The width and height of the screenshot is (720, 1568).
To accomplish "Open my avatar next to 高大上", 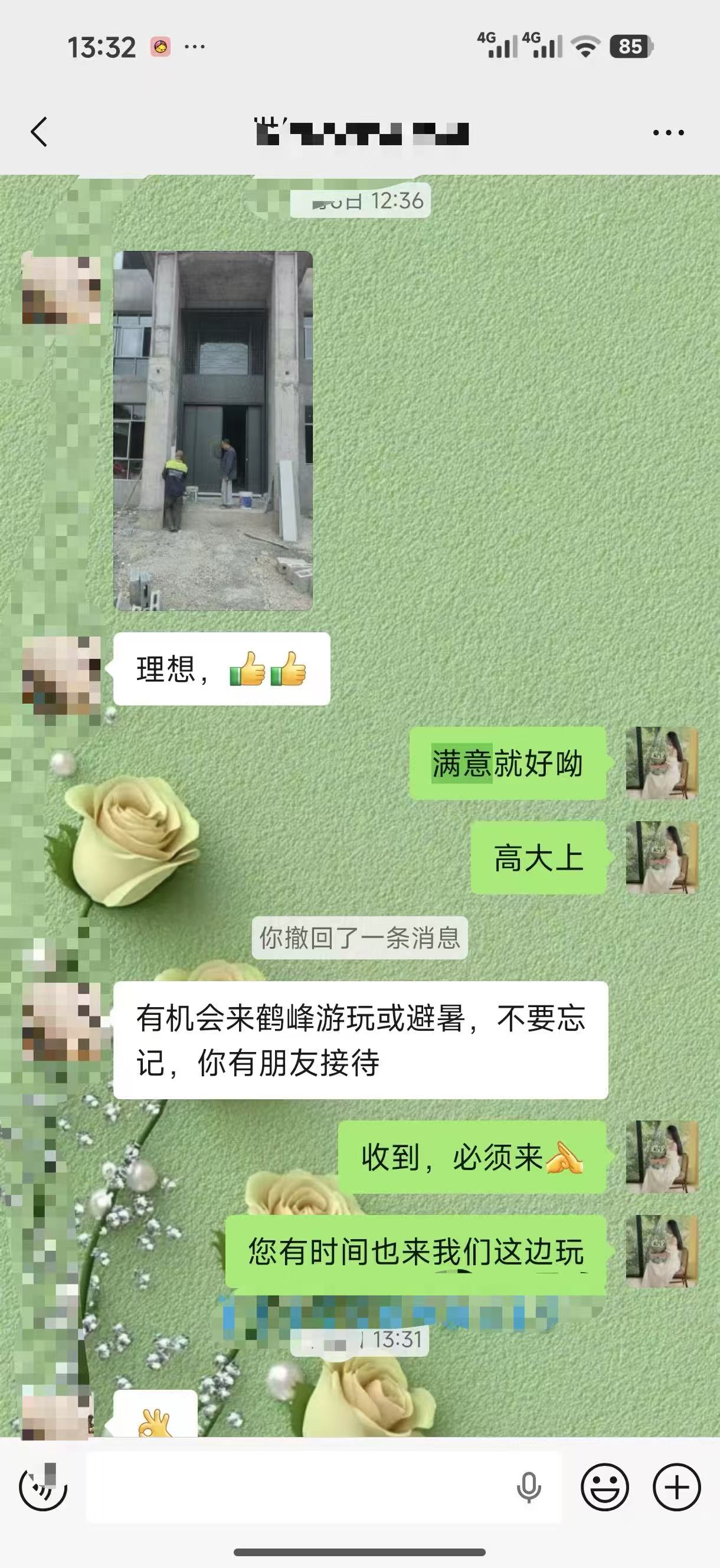I will coord(662,857).
